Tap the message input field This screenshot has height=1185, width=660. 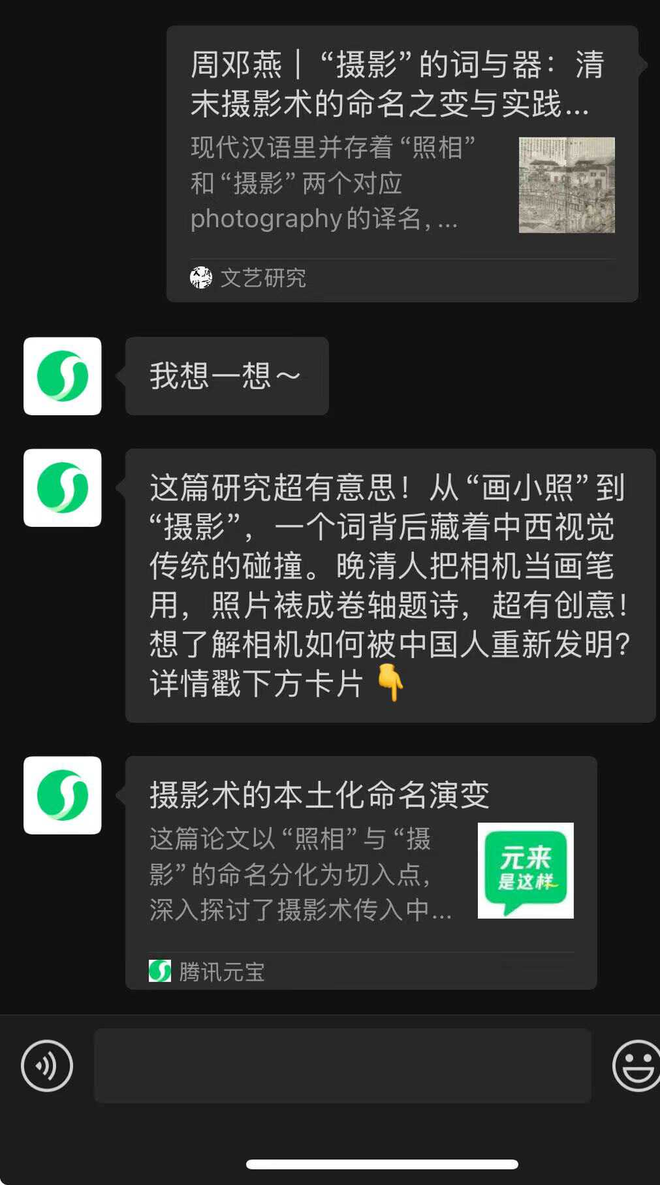pos(342,1065)
